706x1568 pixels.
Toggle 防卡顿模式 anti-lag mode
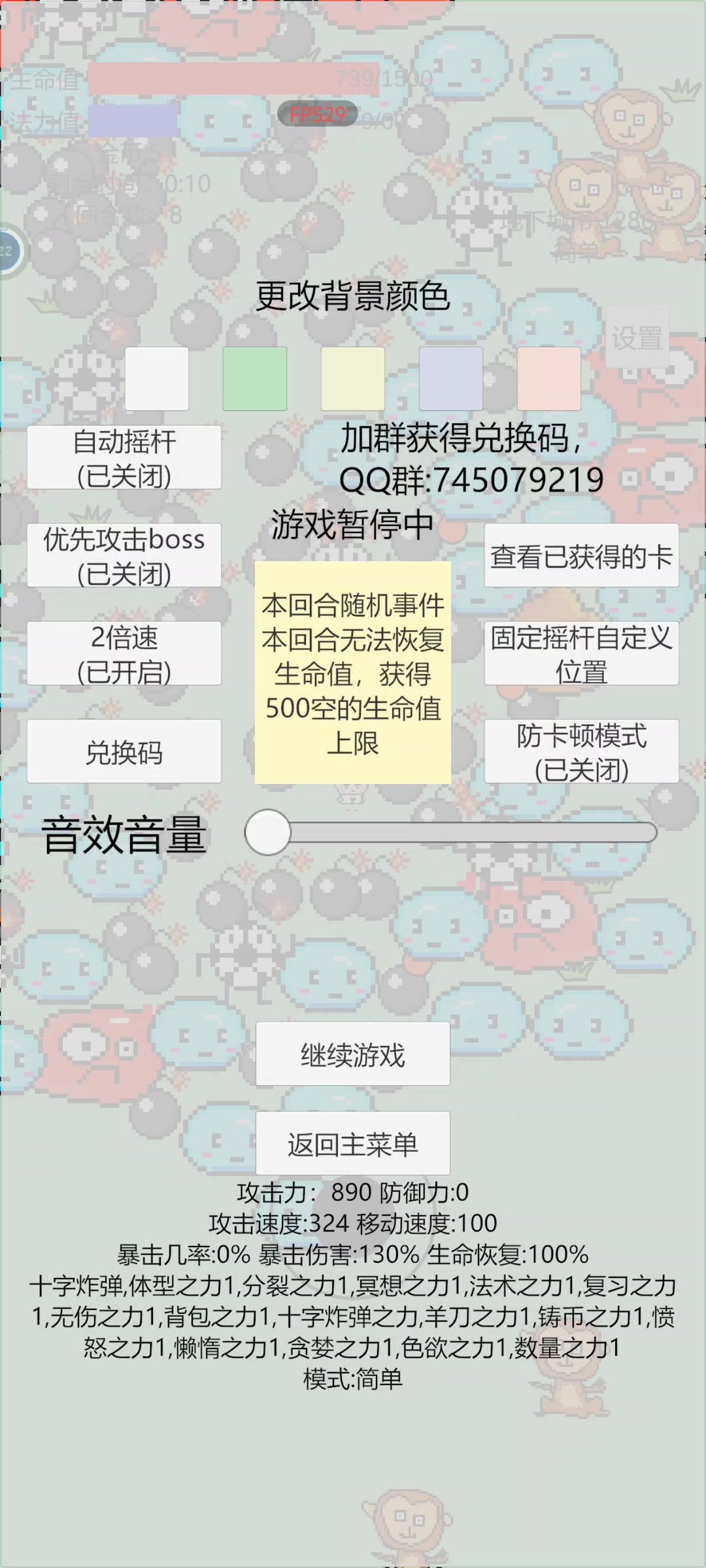582,751
